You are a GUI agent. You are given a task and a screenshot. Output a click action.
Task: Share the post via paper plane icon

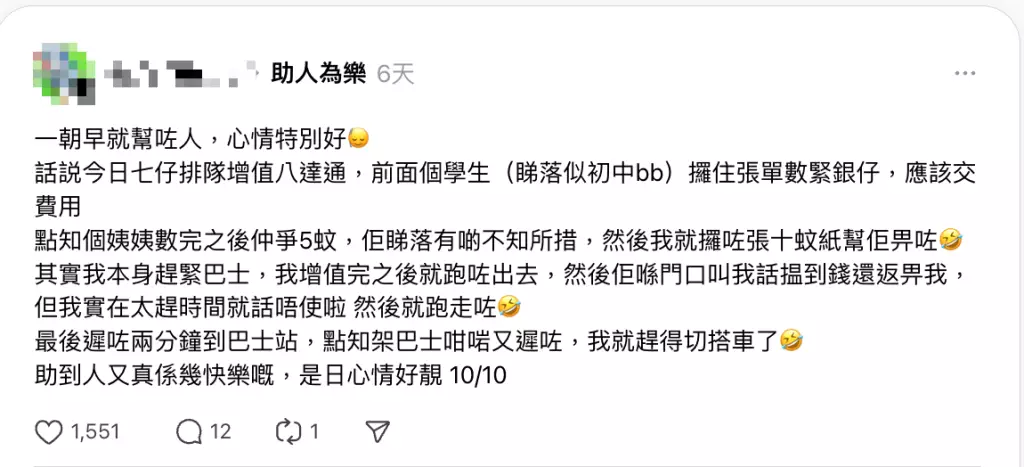[x=377, y=431]
